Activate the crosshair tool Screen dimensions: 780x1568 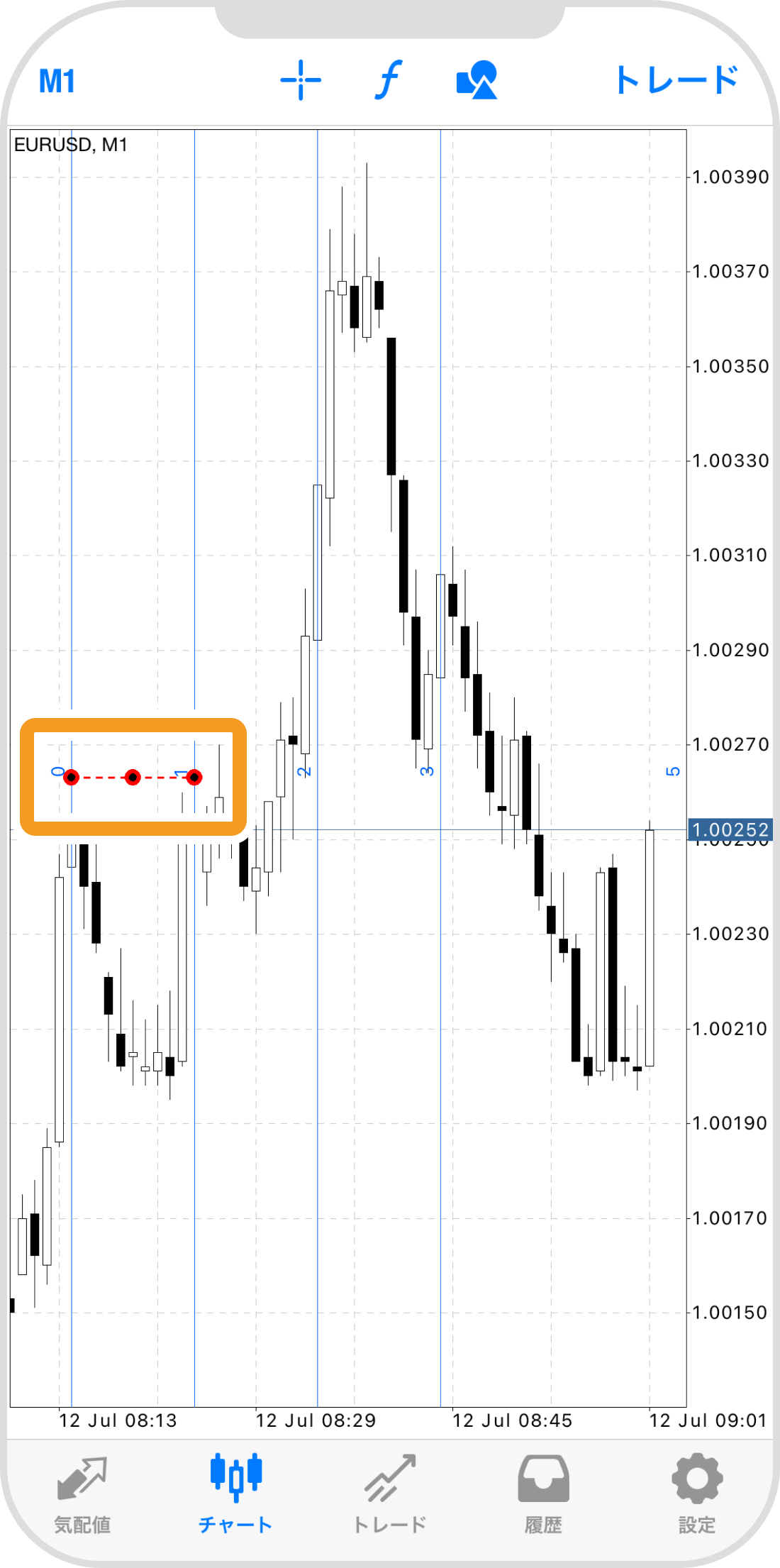[x=301, y=80]
